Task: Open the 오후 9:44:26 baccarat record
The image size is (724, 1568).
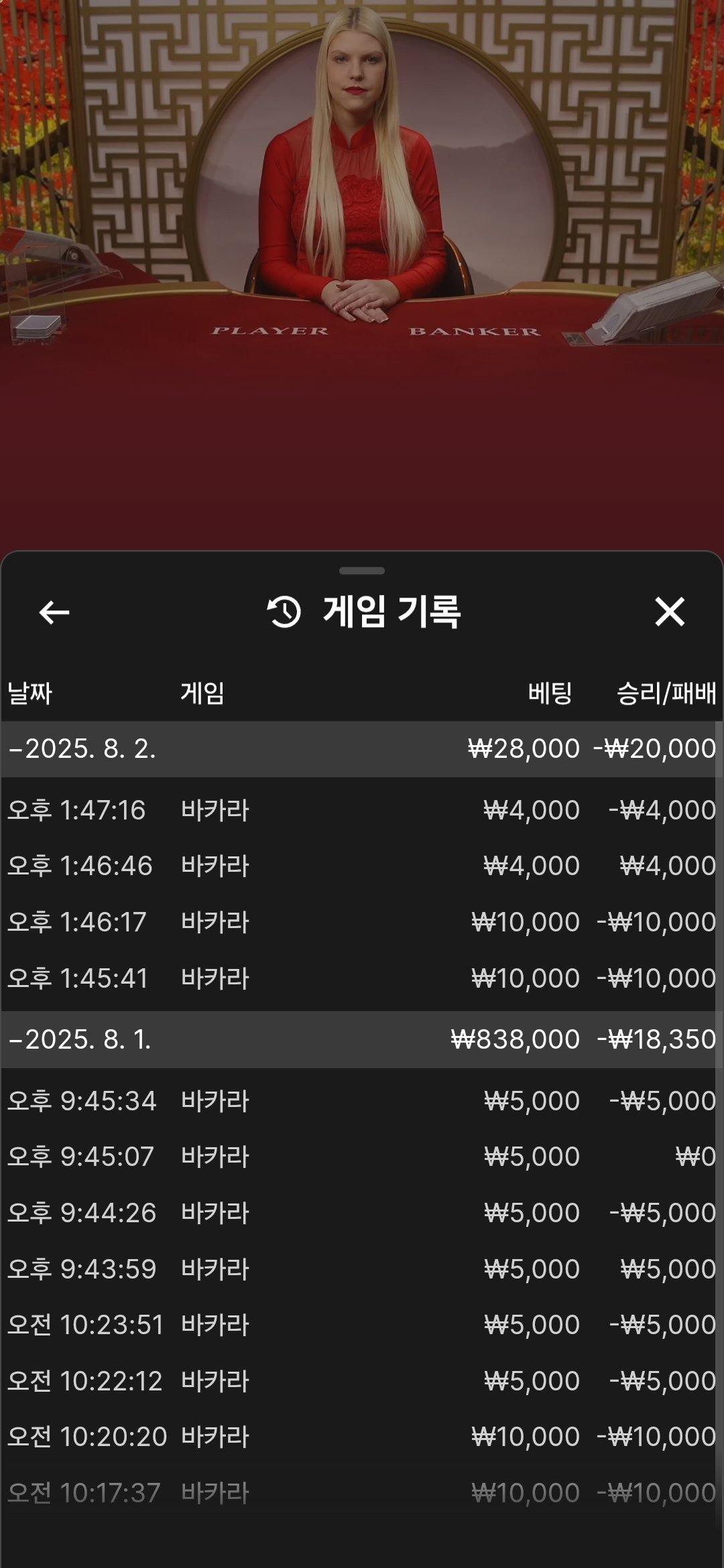Action: 361,1213
